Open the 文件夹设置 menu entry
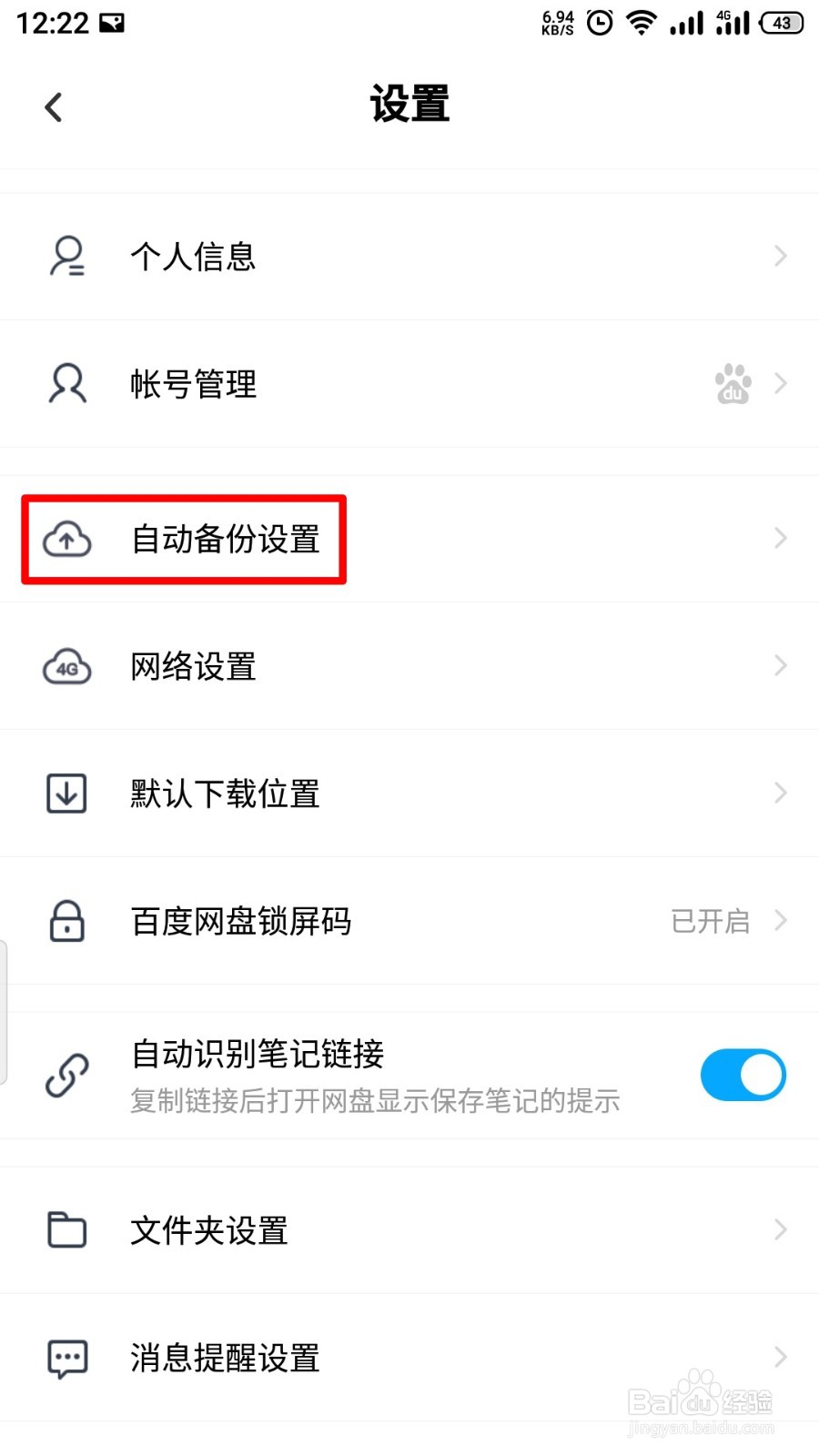The width and height of the screenshot is (819, 1456). [x=409, y=1230]
